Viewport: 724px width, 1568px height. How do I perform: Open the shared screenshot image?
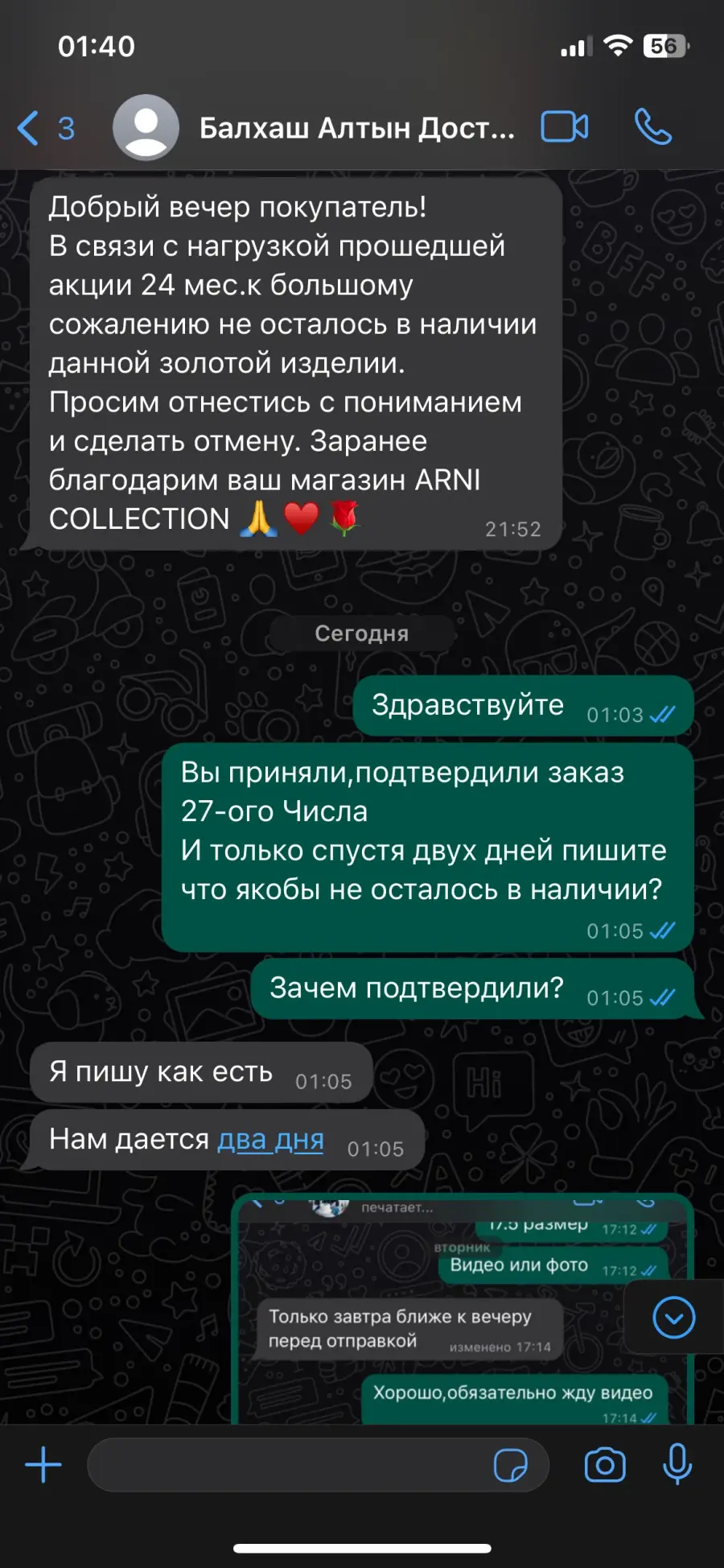click(463, 1309)
